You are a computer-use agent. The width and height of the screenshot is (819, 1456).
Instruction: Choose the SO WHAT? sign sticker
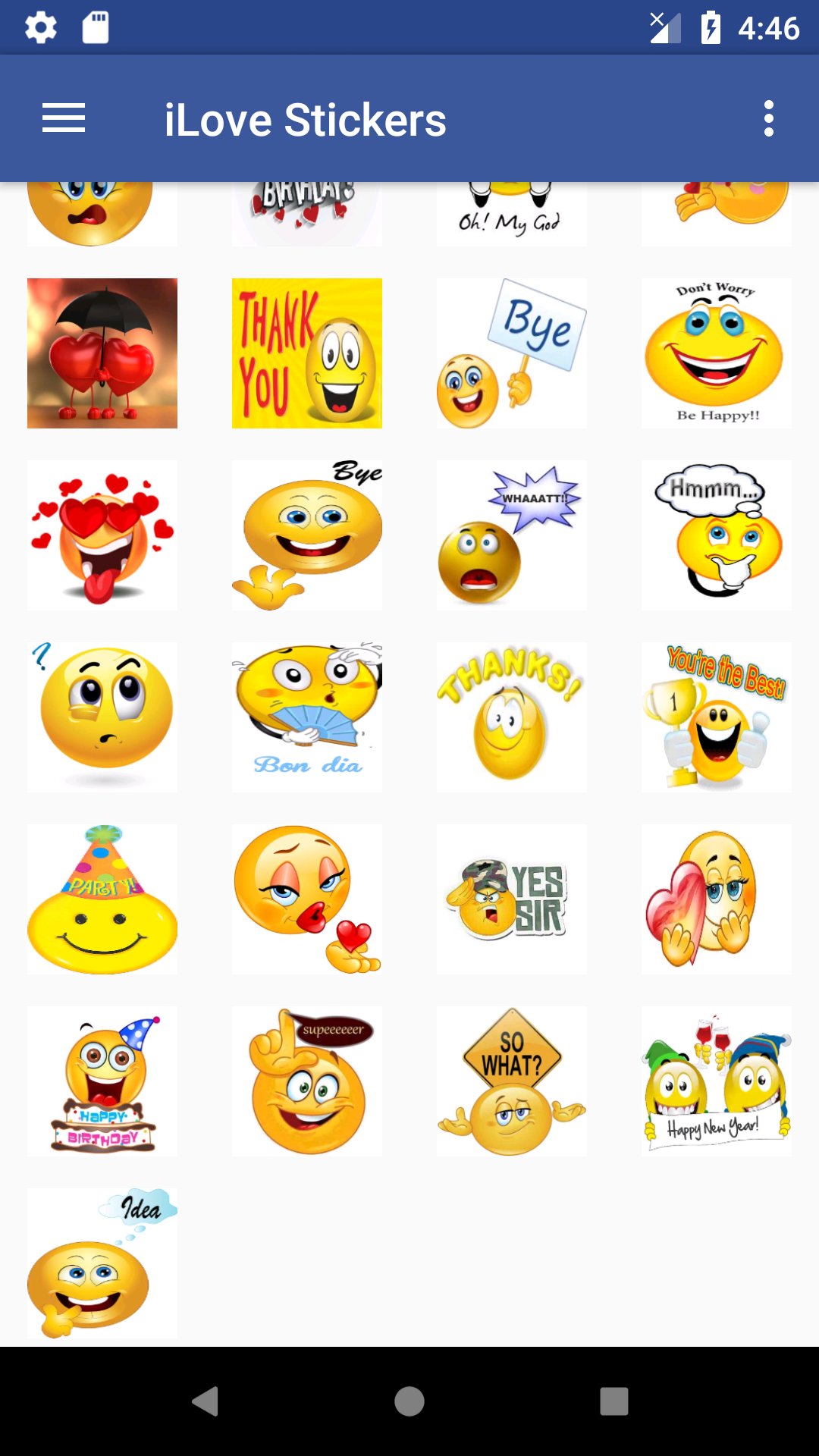pyautogui.click(x=511, y=1081)
